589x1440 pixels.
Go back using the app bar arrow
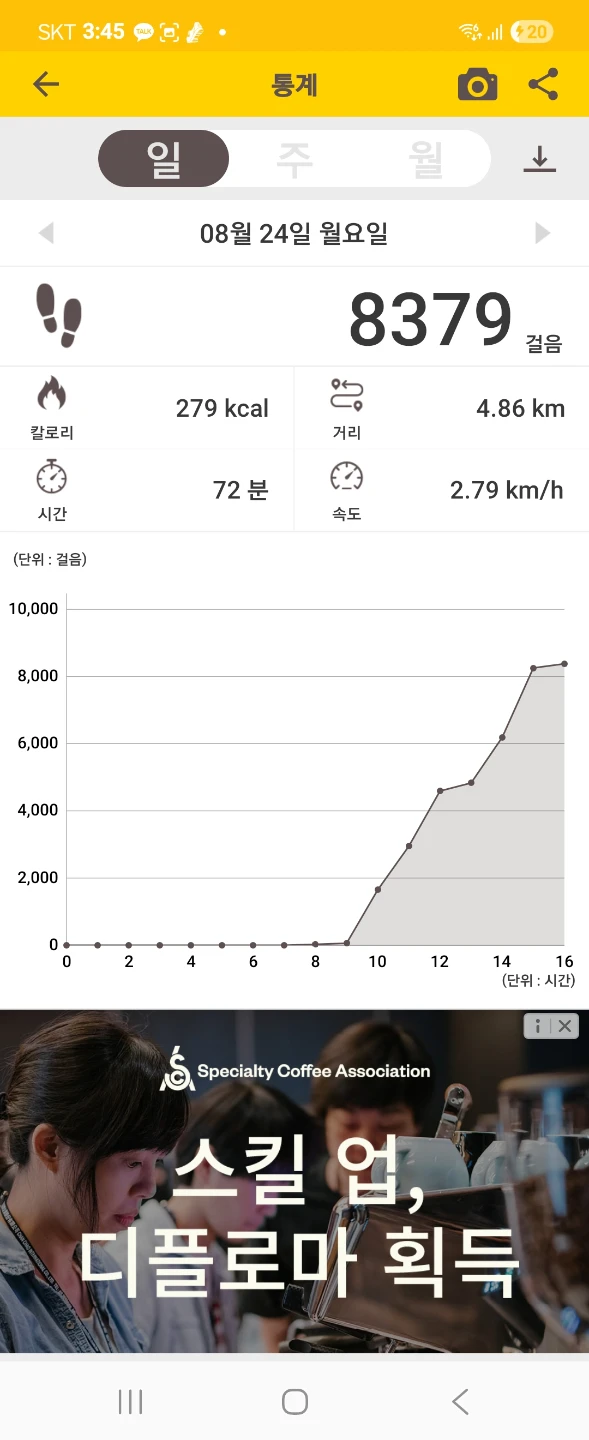click(46, 84)
